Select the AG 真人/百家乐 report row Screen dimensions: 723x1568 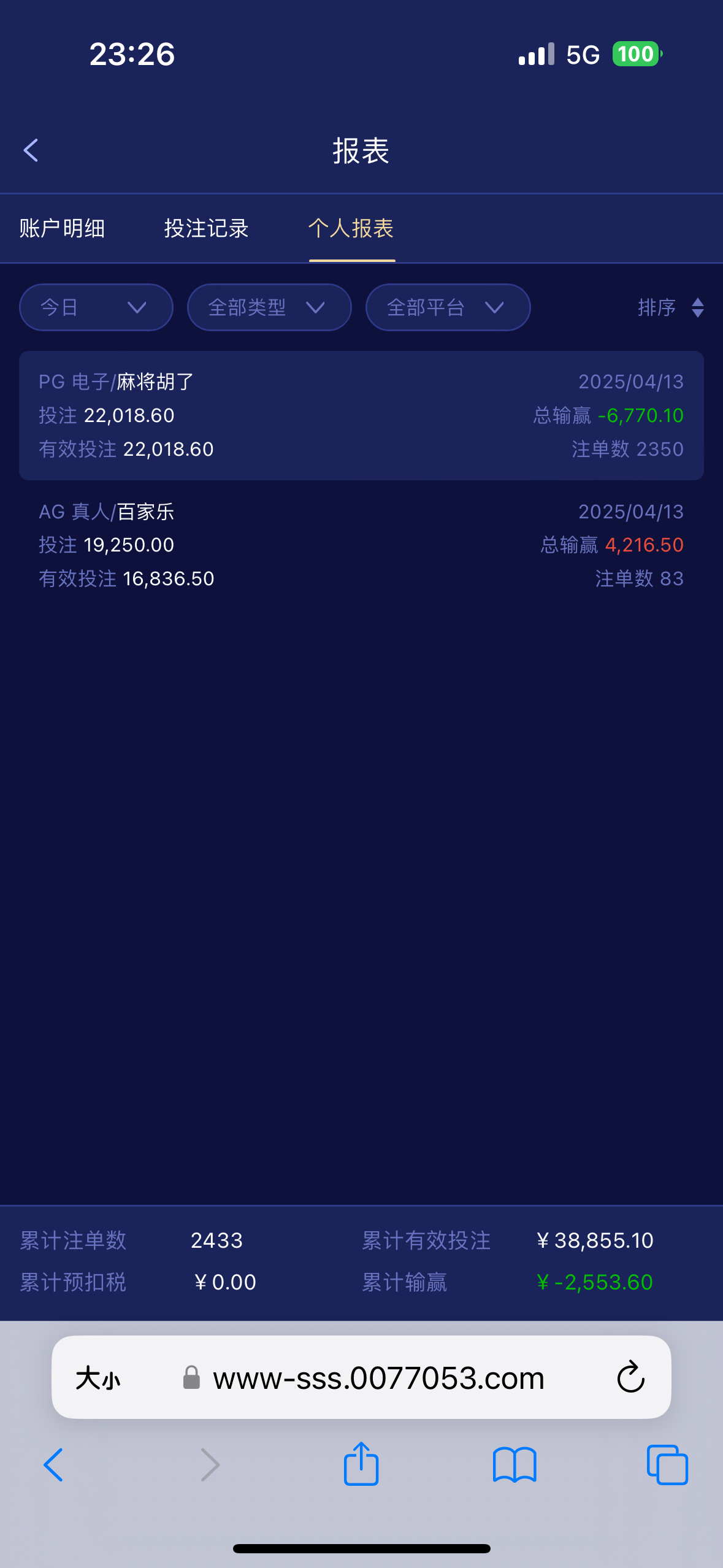pos(361,544)
